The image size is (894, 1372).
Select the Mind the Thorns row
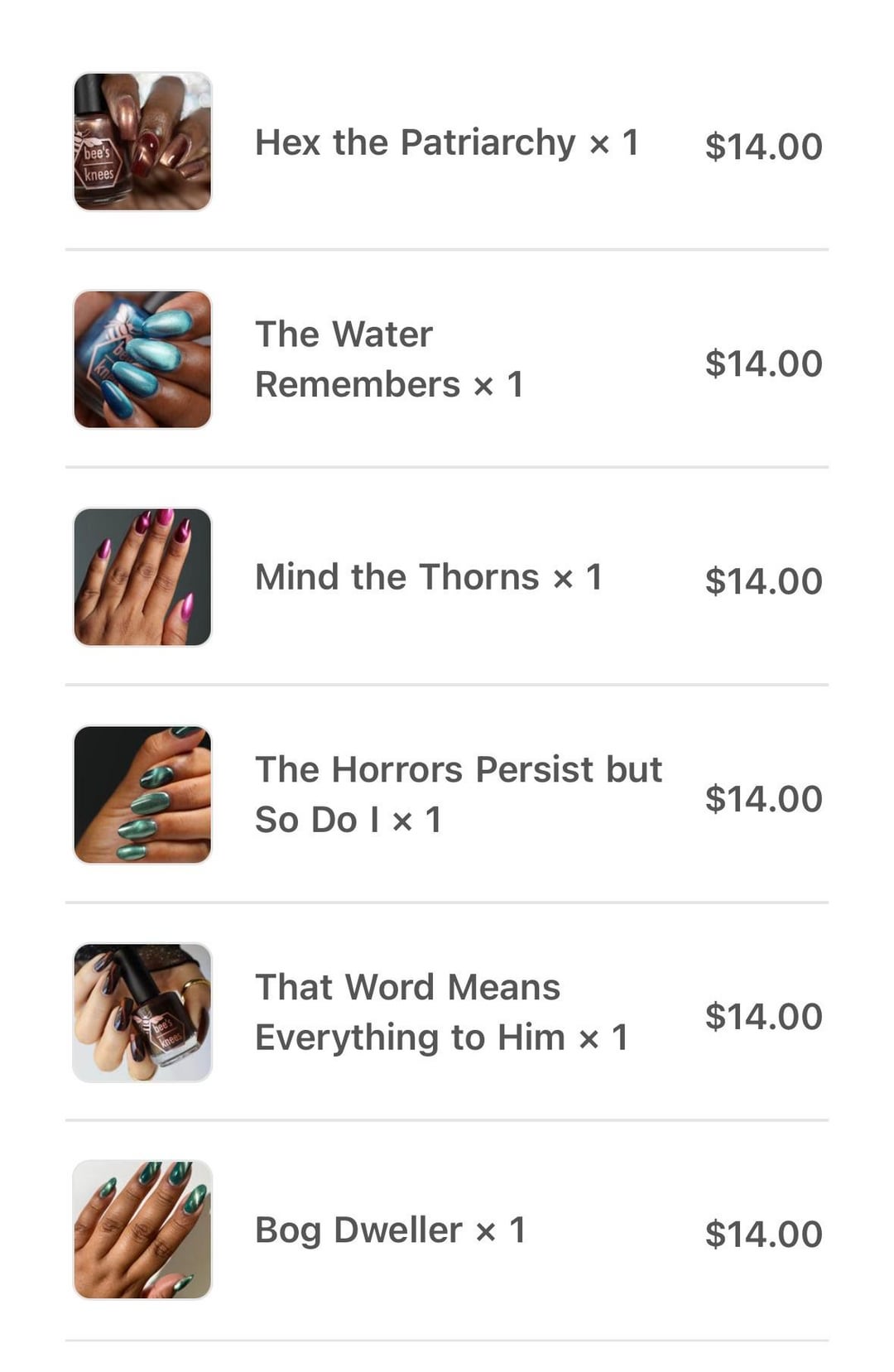coord(428,577)
